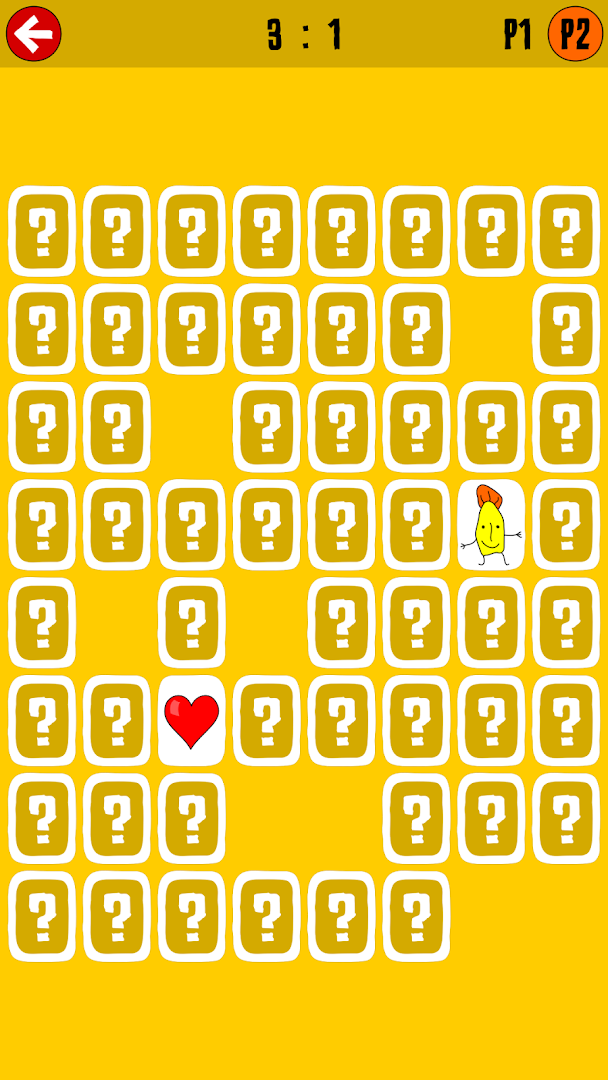Reveal the hidden card directly above the heart
Image resolution: width=608 pixels, height=1080 pixels.
pyautogui.click(x=192, y=623)
